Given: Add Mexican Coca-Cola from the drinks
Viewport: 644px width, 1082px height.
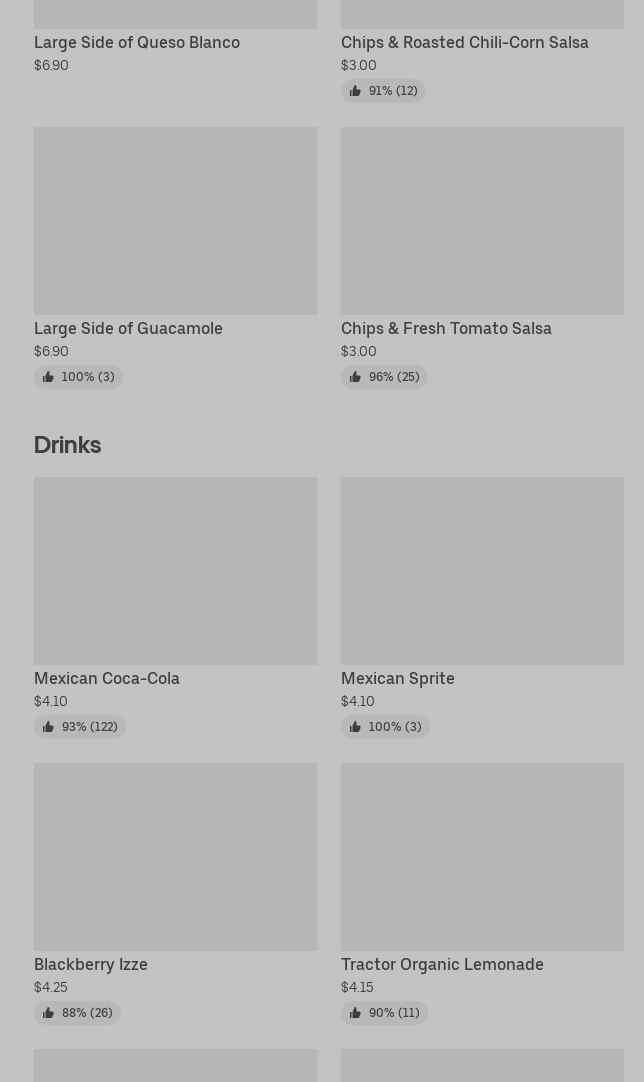Looking at the screenshot, I should pos(175,572).
